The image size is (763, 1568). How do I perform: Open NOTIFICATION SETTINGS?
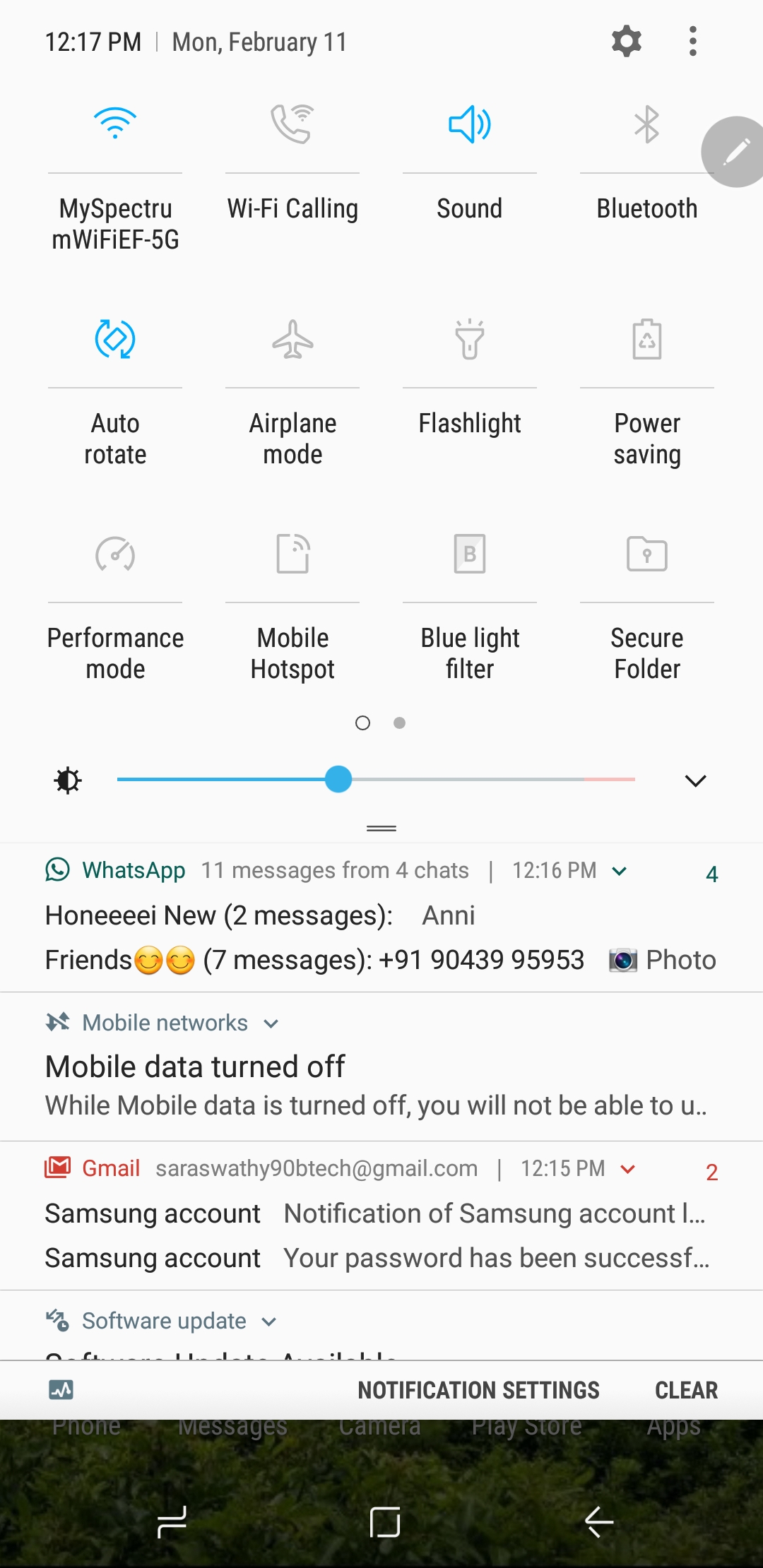(478, 1390)
